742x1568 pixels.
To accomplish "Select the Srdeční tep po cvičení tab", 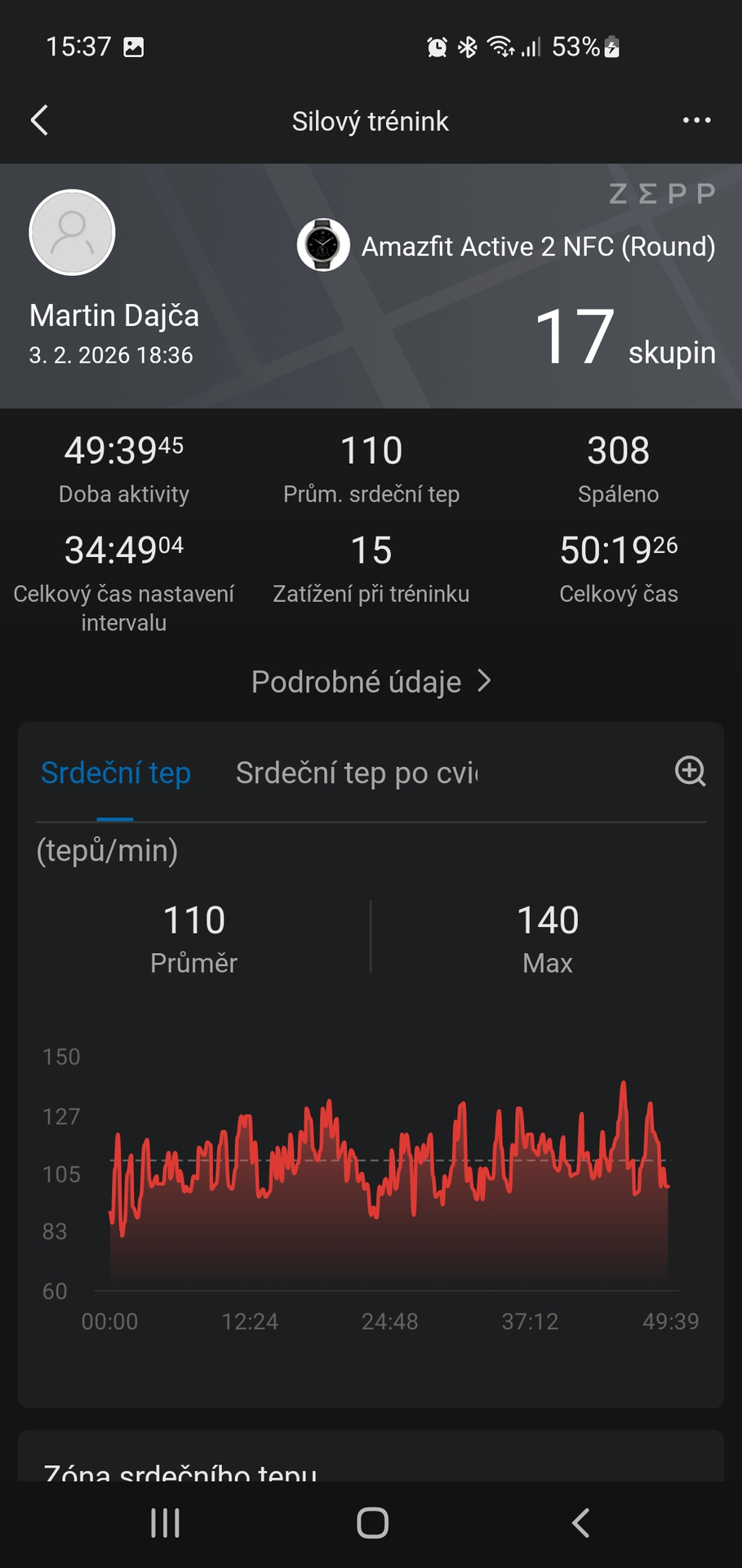I will [356, 773].
